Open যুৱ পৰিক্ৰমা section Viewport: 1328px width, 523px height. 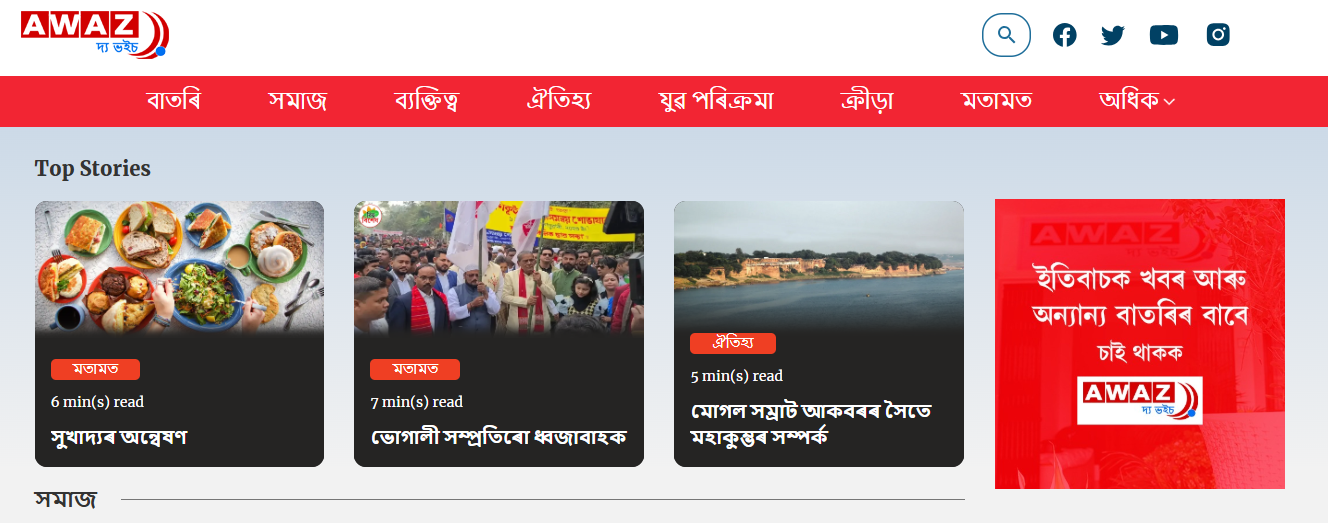tap(715, 101)
